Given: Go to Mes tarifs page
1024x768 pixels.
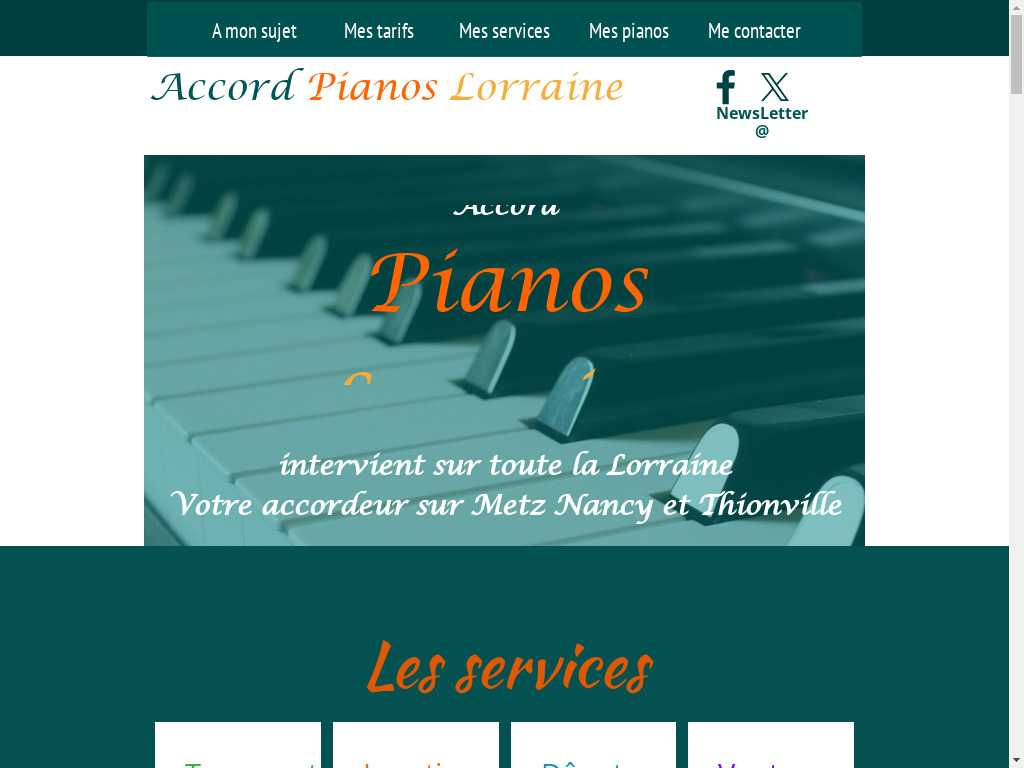Looking at the screenshot, I should [379, 31].
